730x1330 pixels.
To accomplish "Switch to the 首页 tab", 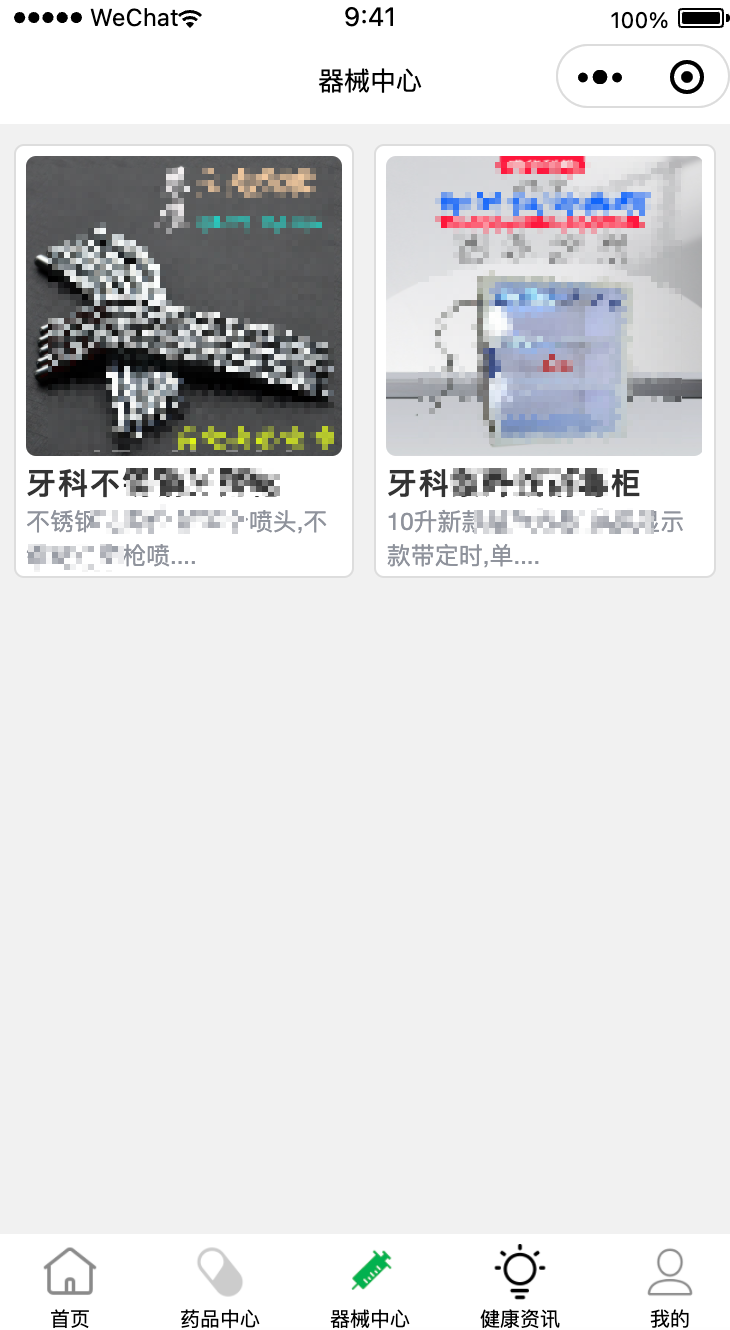I will click(70, 1288).
